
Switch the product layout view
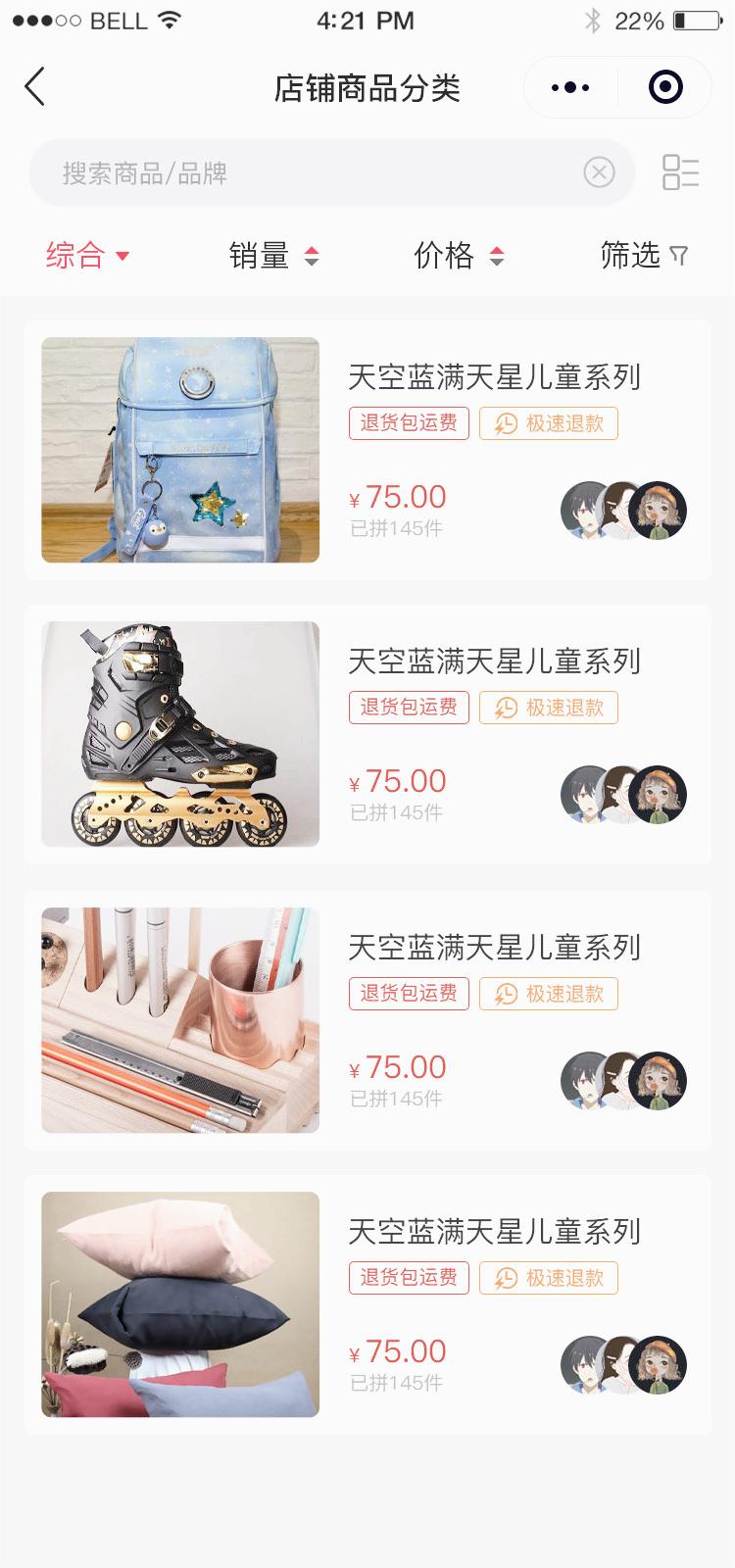coord(680,172)
